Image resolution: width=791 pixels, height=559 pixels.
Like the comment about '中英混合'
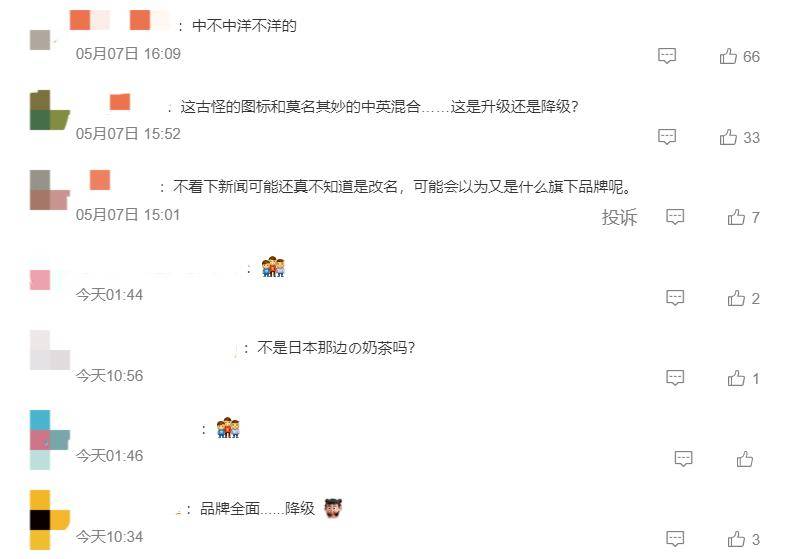click(728, 137)
